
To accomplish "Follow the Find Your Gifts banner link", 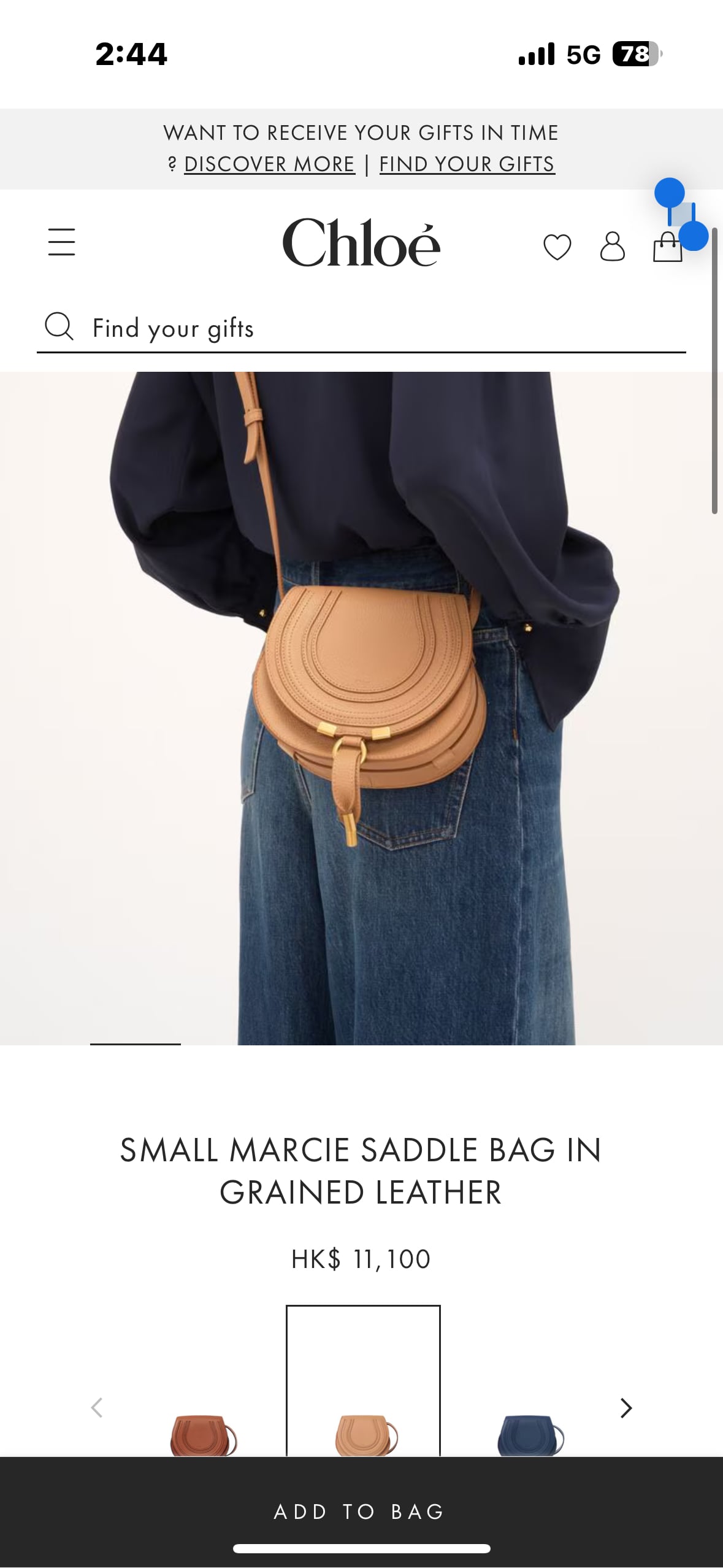I will (x=467, y=164).
